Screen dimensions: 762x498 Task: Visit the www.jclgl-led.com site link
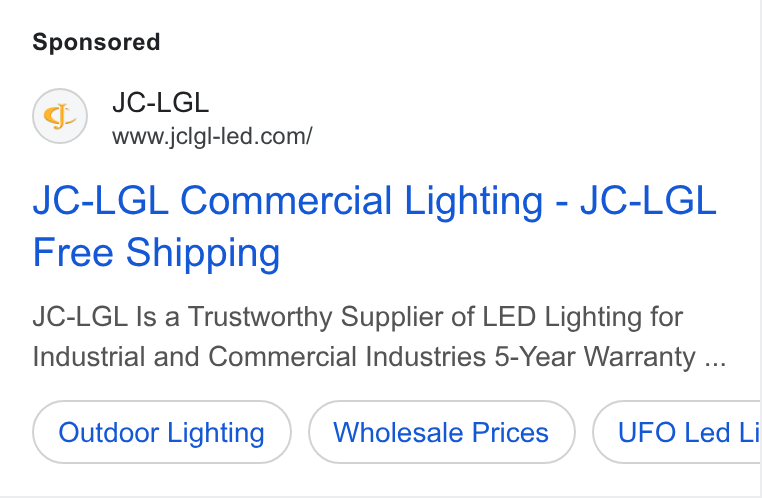coord(212,137)
